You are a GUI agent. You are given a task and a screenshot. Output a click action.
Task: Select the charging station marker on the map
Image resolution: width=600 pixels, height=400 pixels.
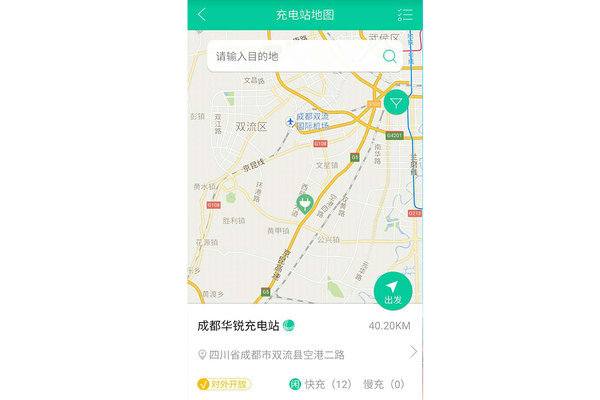click(x=305, y=204)
